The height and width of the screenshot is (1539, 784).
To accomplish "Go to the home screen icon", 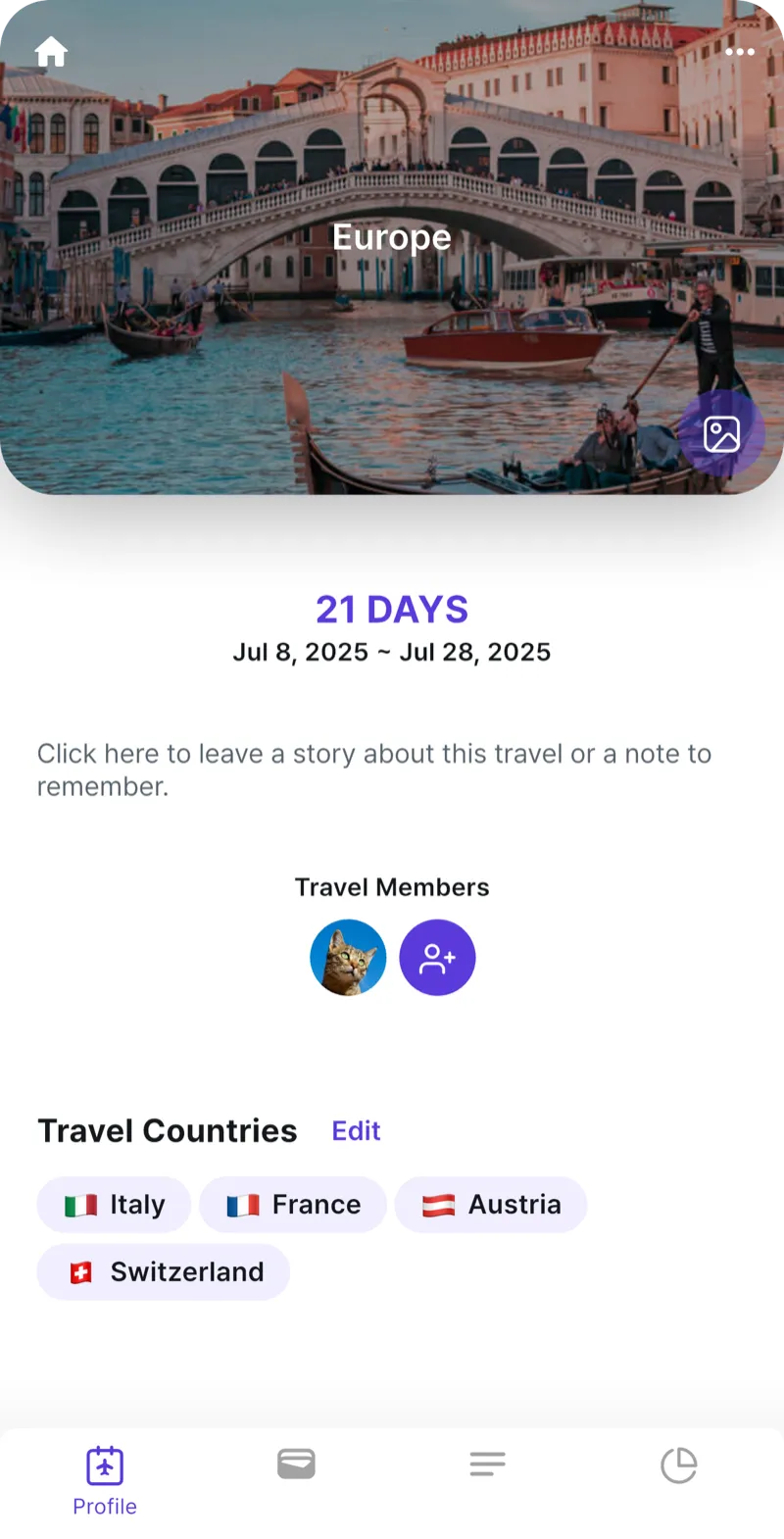I will 51,52.
